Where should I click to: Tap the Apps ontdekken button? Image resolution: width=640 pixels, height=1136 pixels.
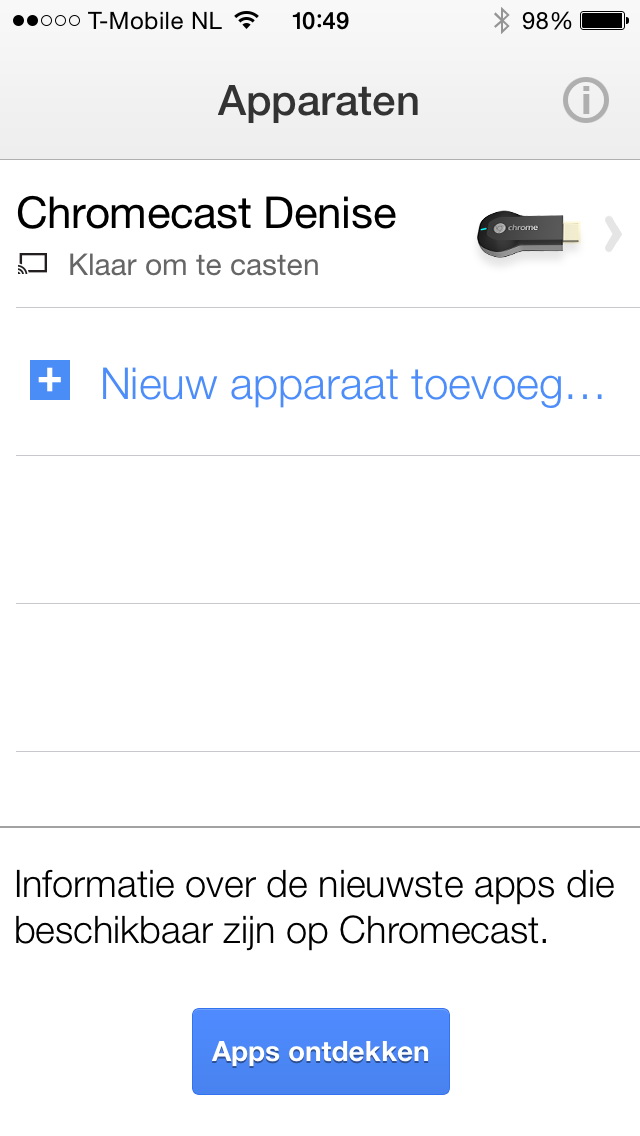point(321,1051)
